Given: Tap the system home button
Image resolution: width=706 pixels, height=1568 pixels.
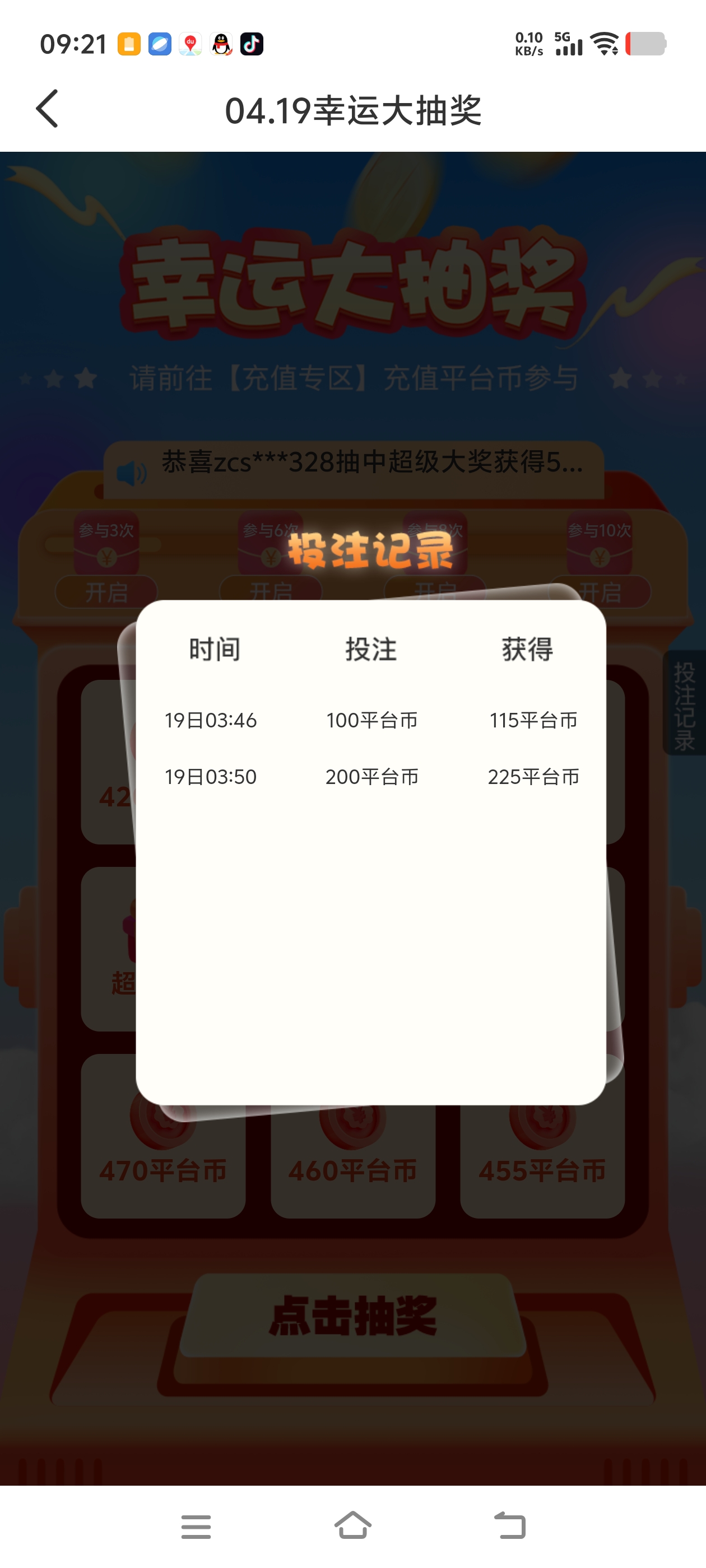Looking at the screenshot, I should pos(352,1525).
